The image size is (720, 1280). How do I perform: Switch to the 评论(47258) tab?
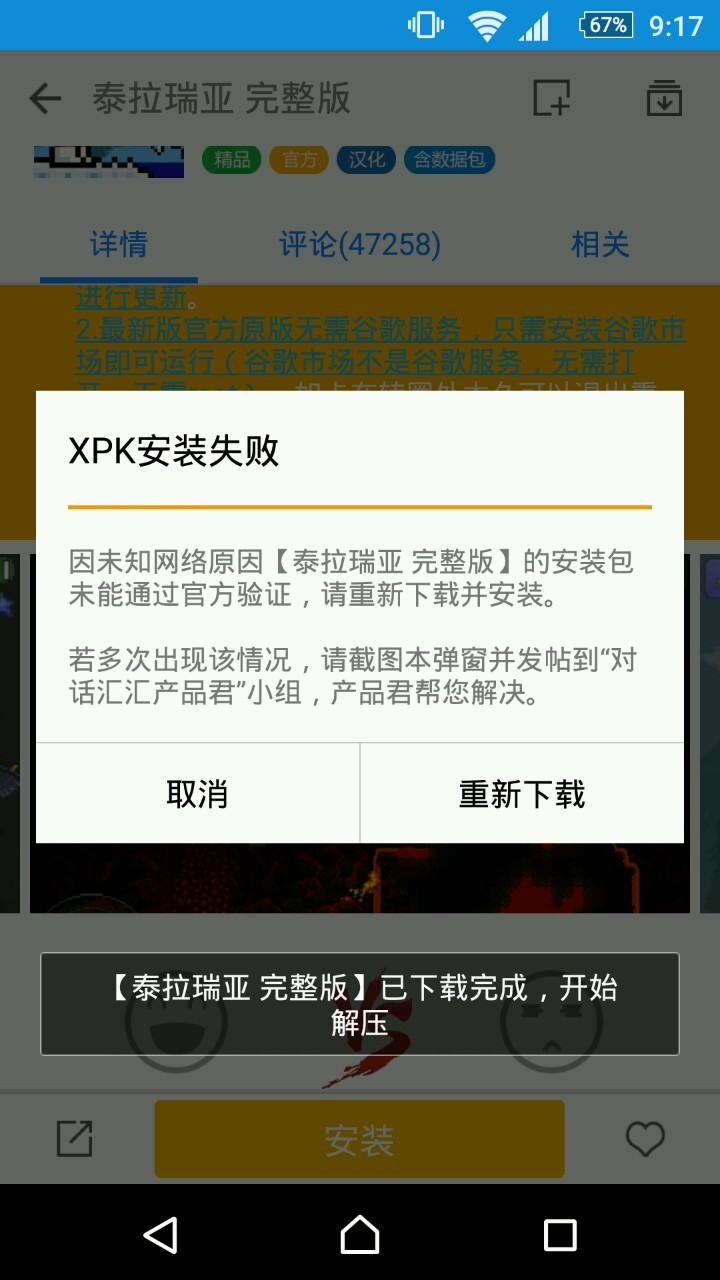point(360,244)
